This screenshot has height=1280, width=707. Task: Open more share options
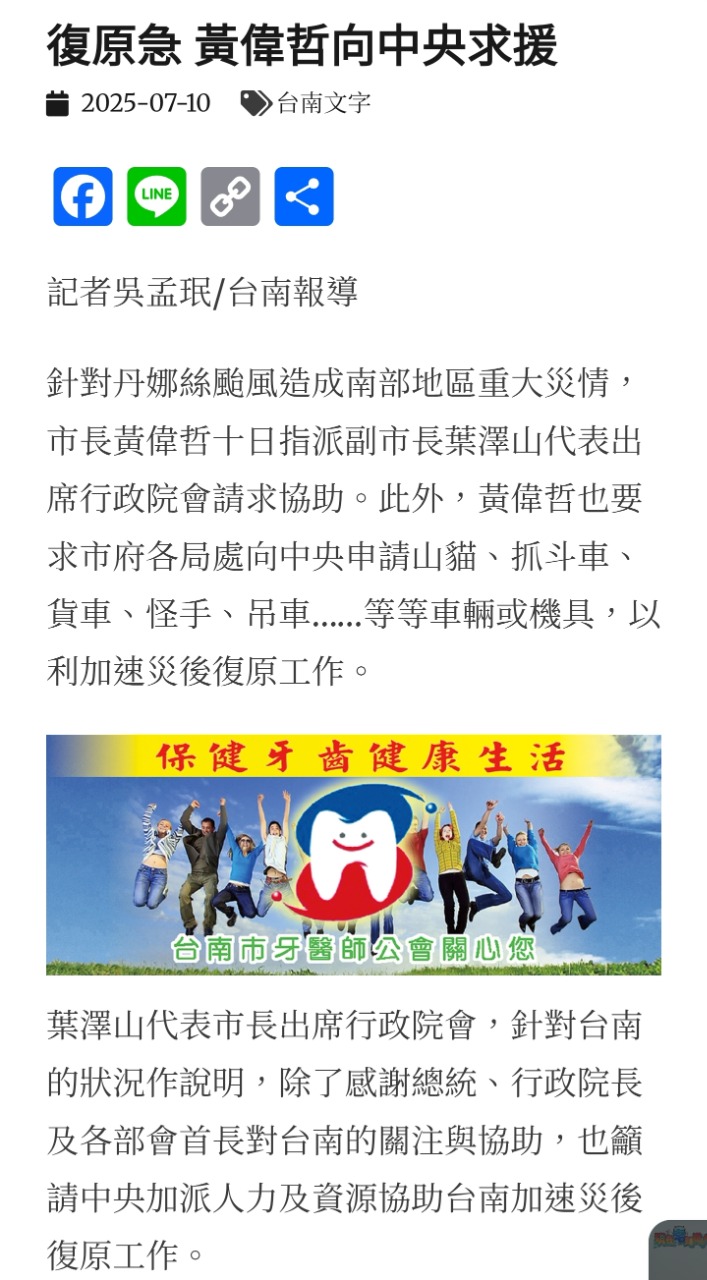(304, 197)
